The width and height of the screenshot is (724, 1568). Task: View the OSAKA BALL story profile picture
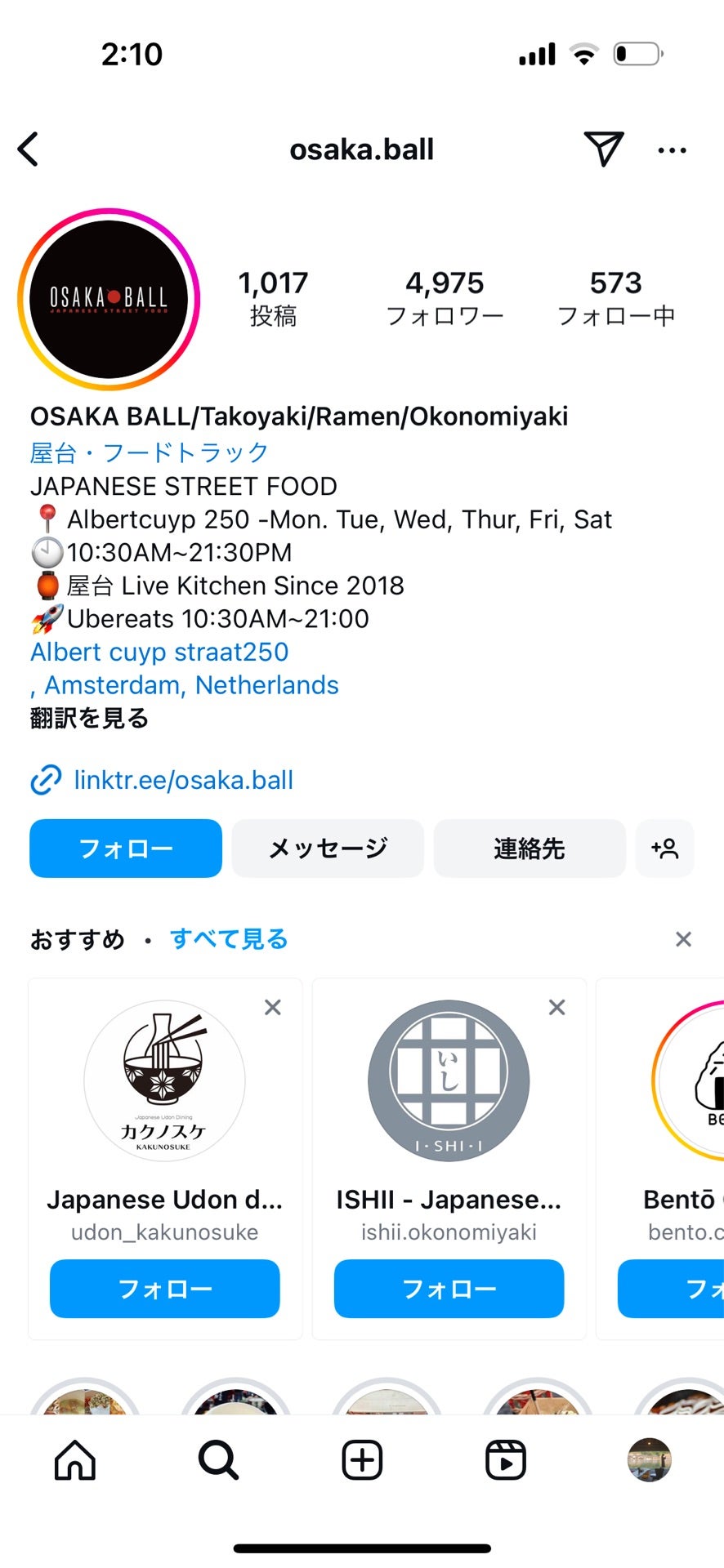(x=109, y=299)
